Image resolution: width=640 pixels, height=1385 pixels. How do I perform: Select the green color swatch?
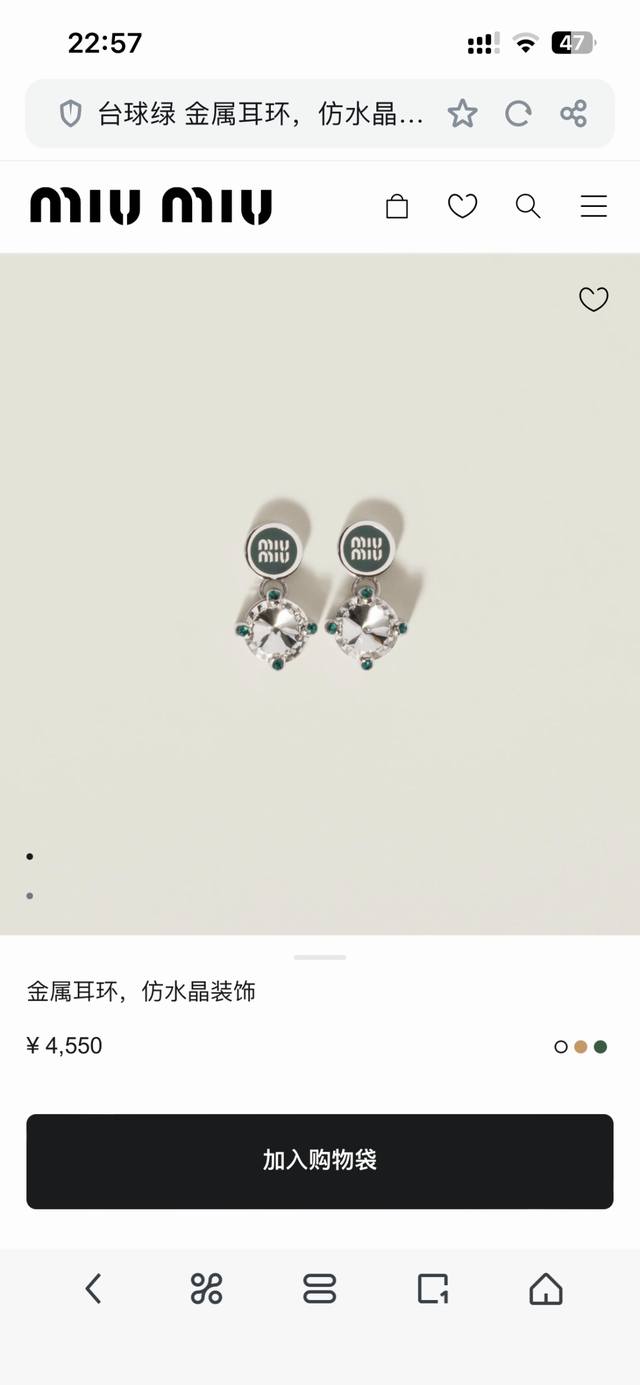click(600, 1047)
